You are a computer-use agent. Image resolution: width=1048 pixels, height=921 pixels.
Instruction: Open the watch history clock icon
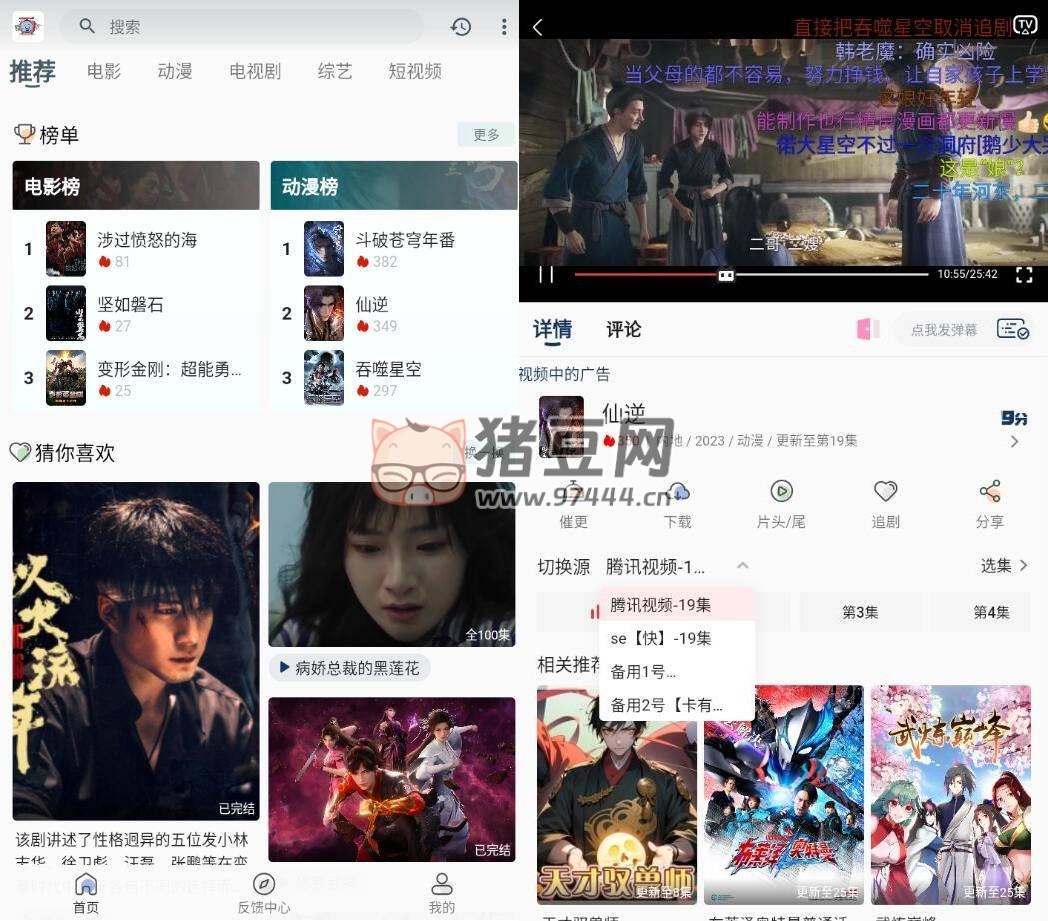tap(461, 27)
